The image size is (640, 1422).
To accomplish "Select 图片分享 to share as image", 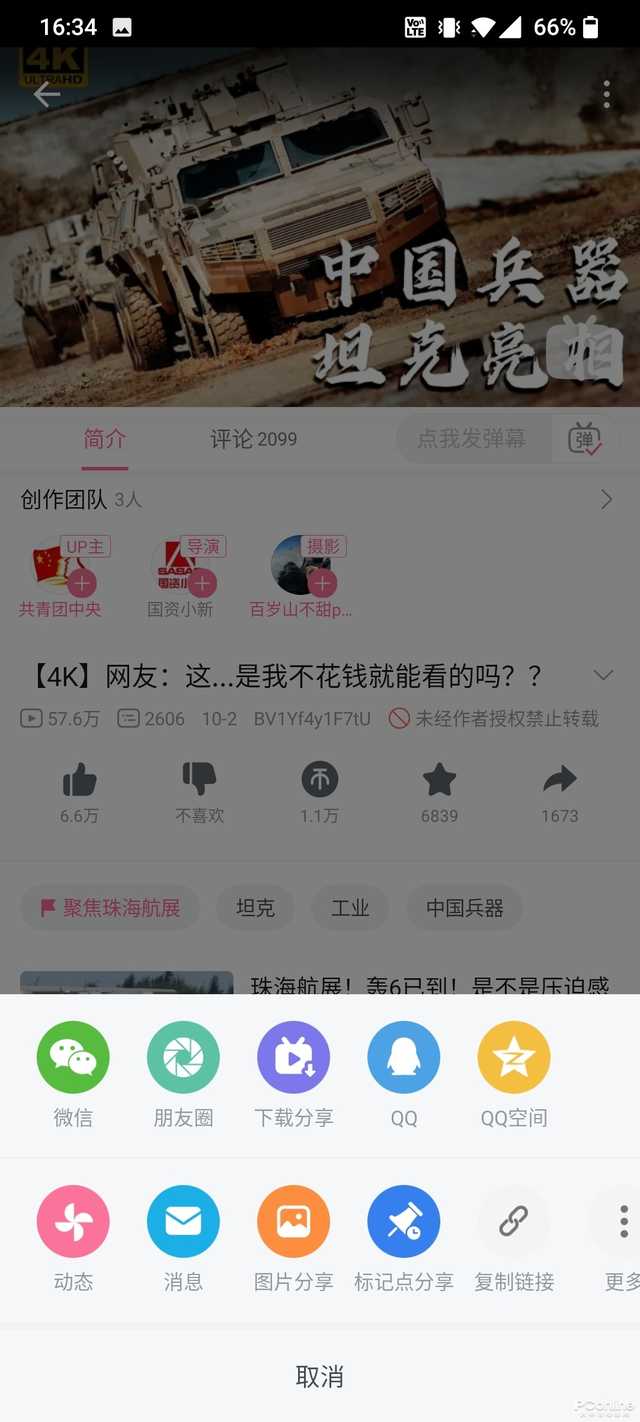I will point(293,1221).
